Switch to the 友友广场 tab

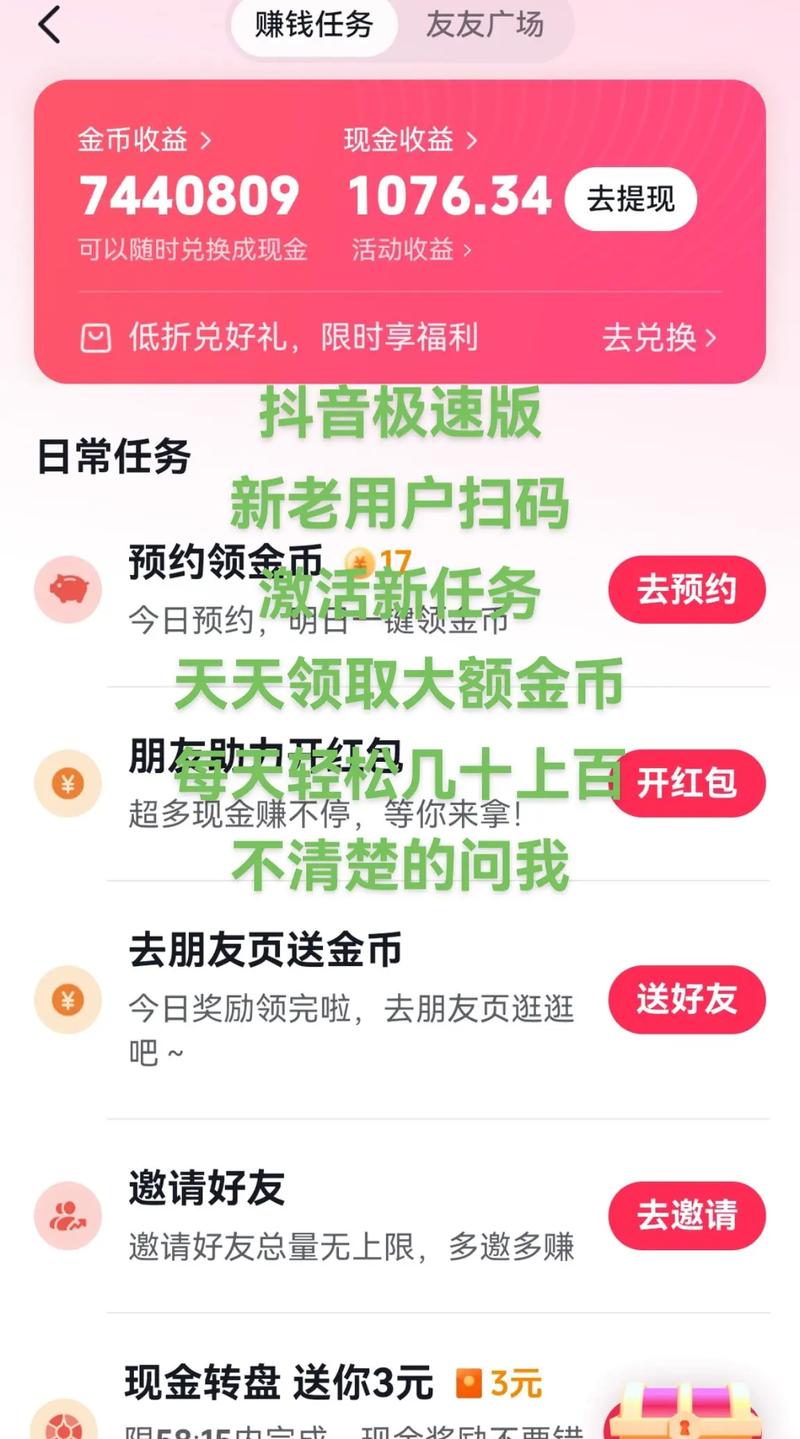point(484,26)
